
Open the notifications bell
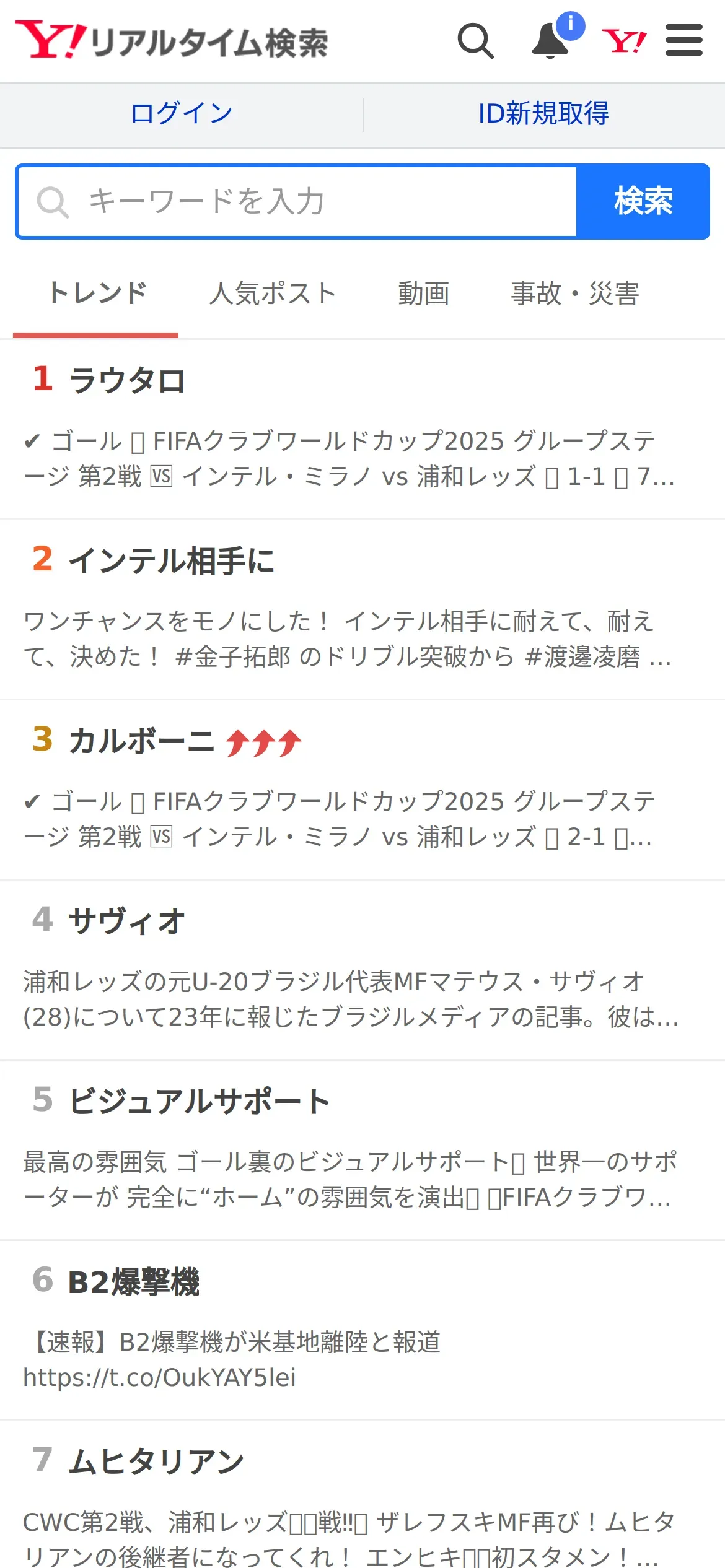point(551,40)
